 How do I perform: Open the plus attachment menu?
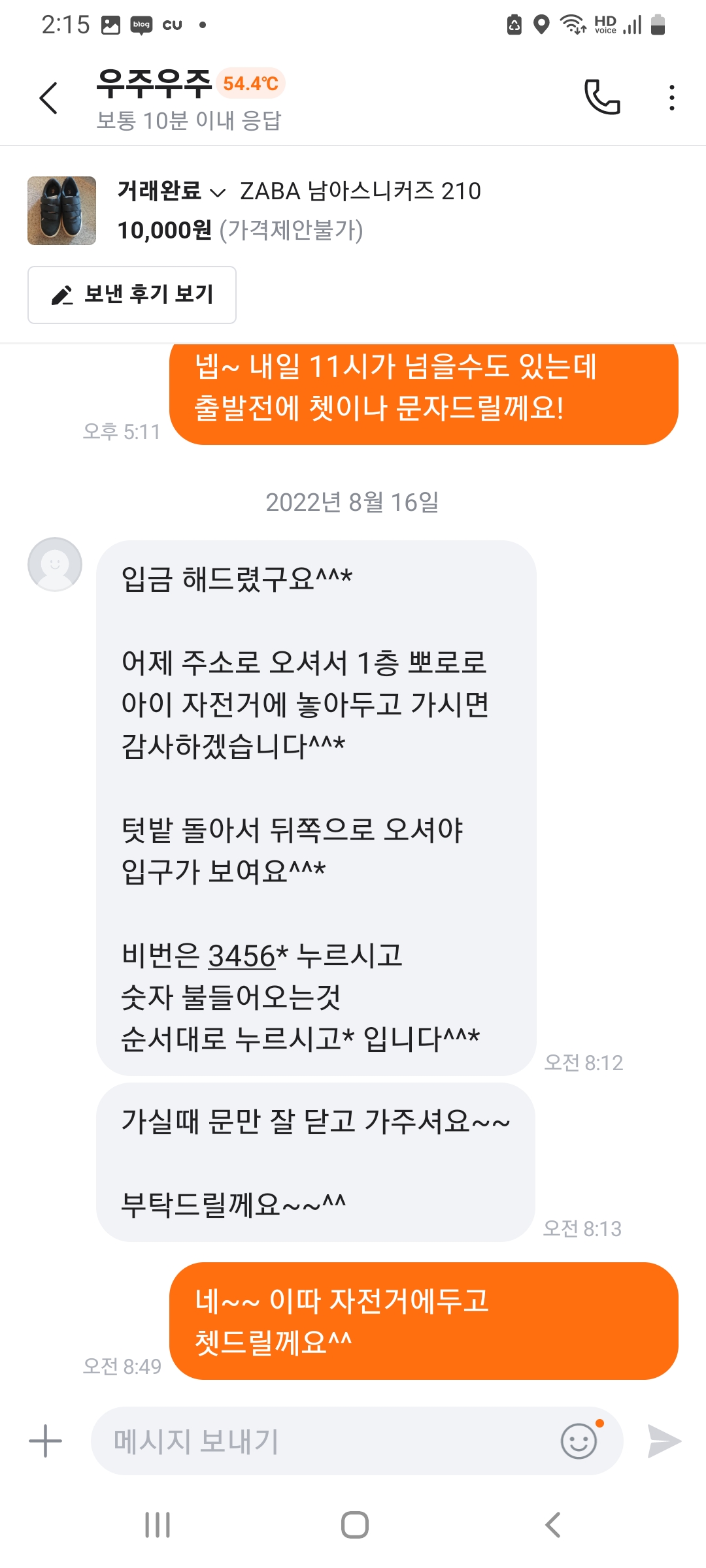point(45,1441)
